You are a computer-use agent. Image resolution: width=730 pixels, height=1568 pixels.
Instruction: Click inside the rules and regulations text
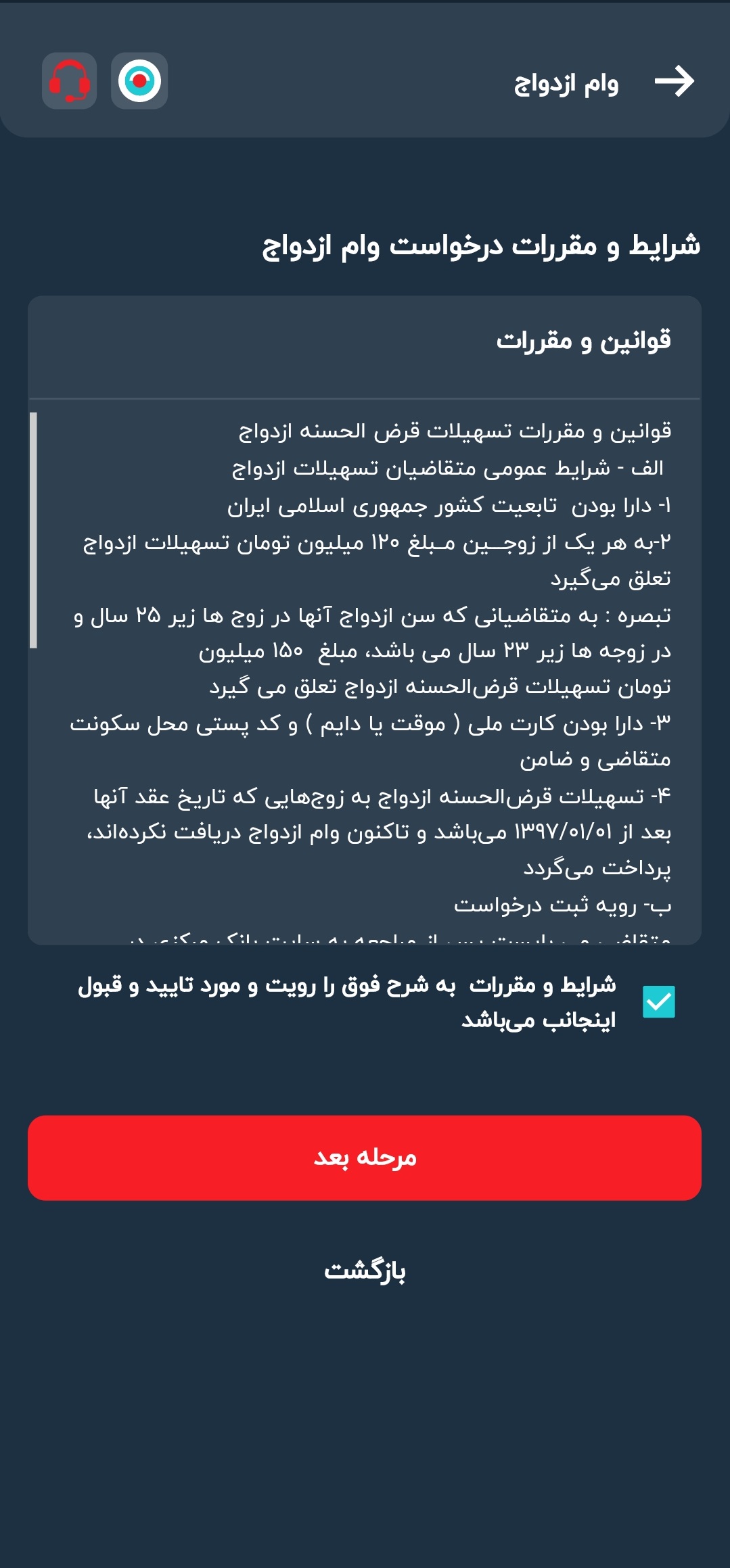pos(365,676)
